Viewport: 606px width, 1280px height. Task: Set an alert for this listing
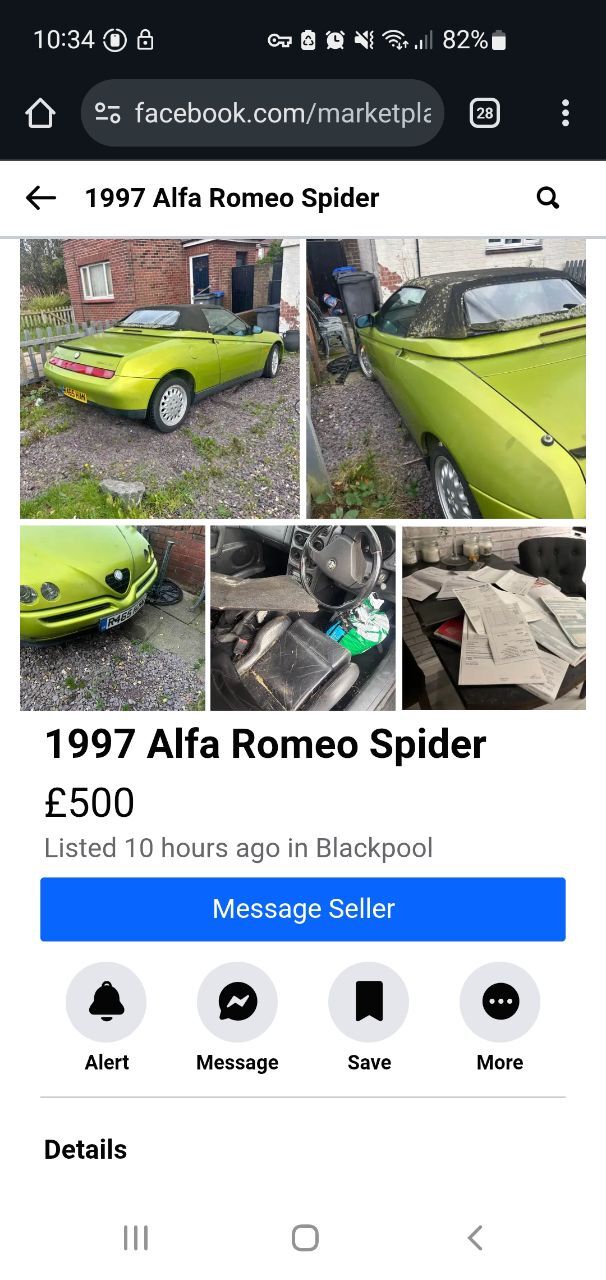tap(106, 1002)
